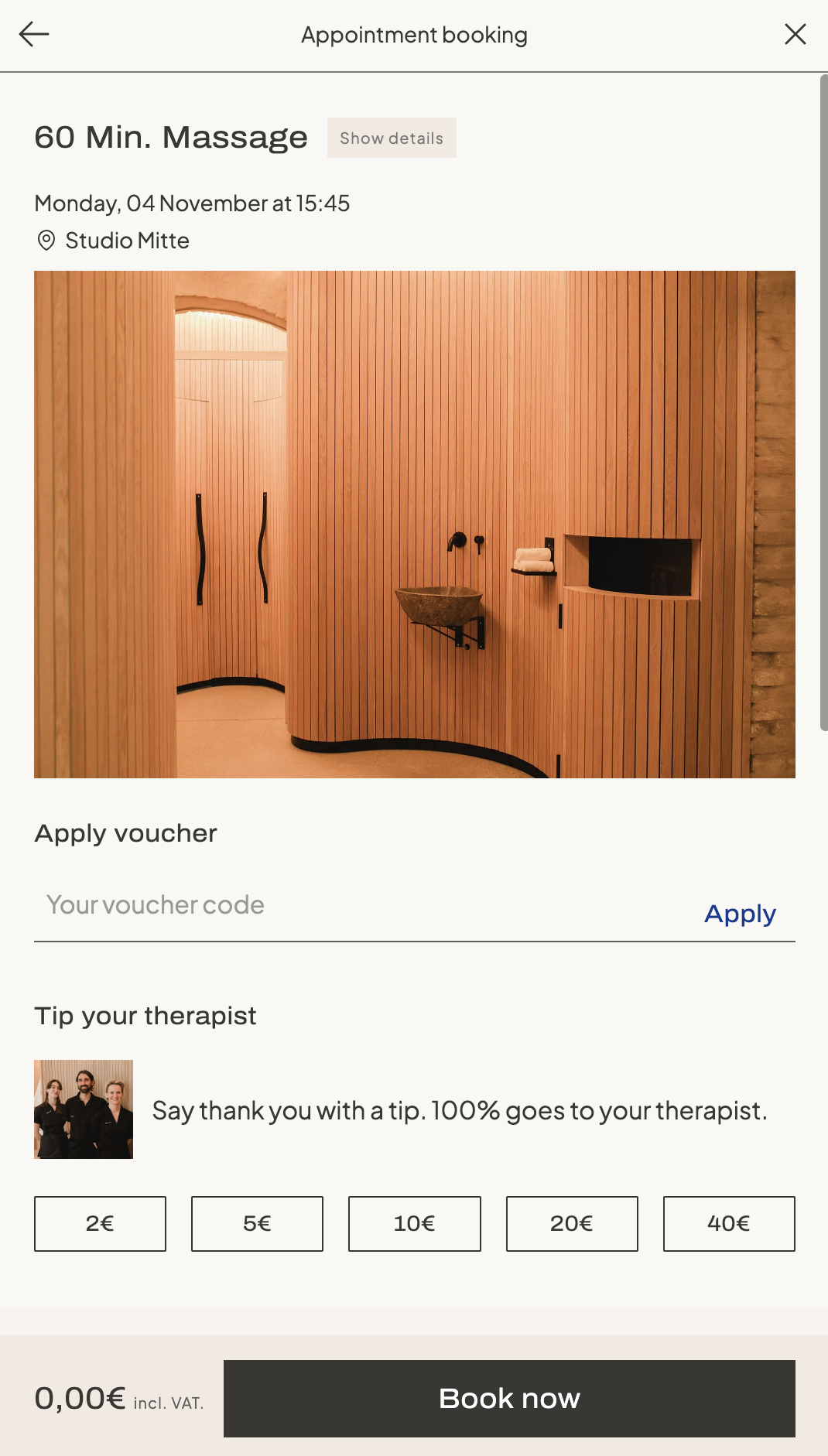
Task: Confirm with Book now
Action: [509, 1398]
